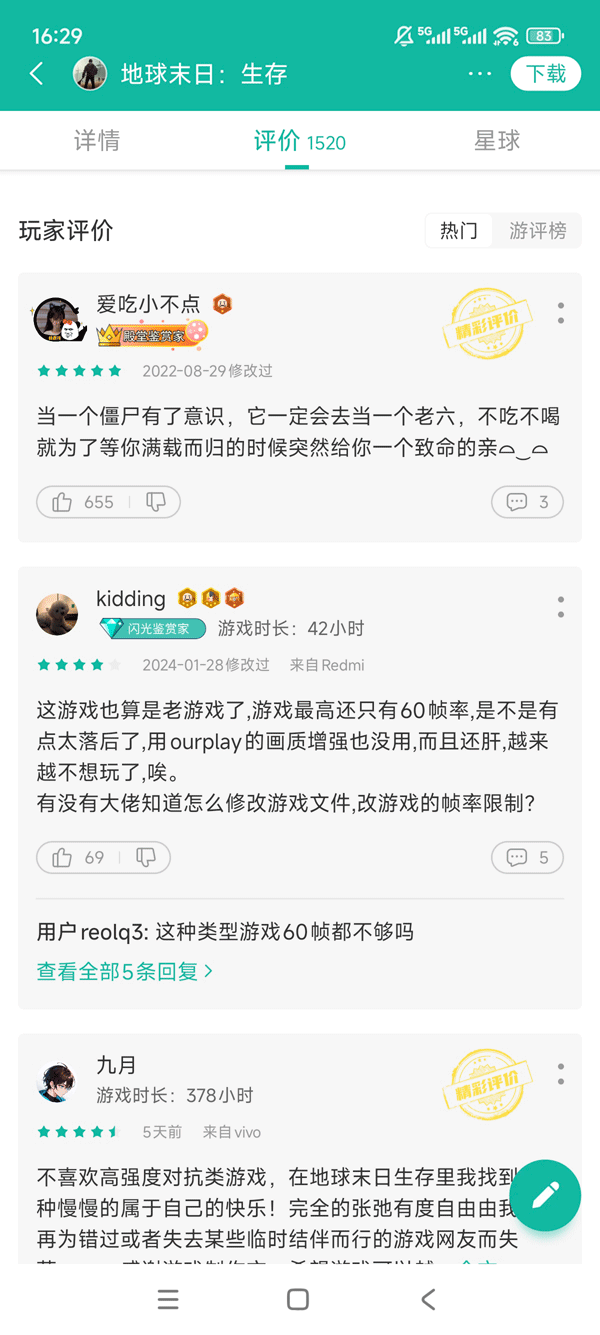600x1335 pixels.
Task: Dislike kidding's review
Action: (146, 857)
